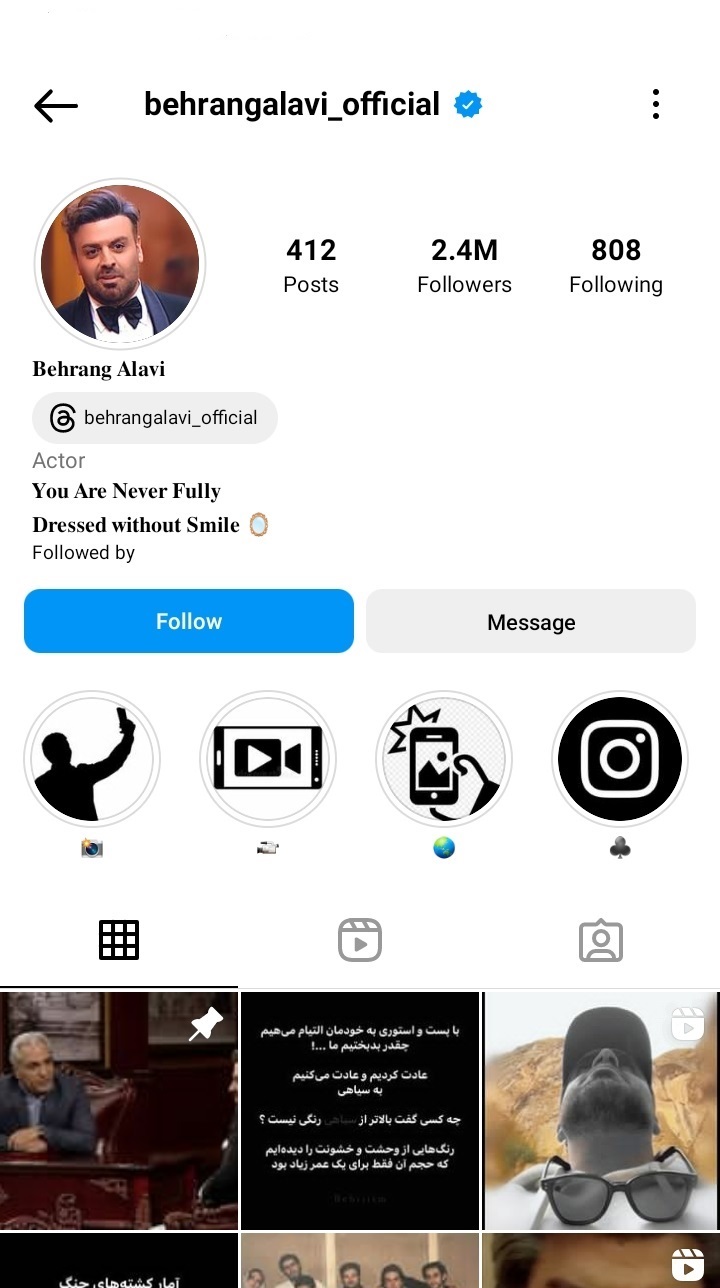
Task: Open the three-dot overflow menu
Action: point(655,104)
